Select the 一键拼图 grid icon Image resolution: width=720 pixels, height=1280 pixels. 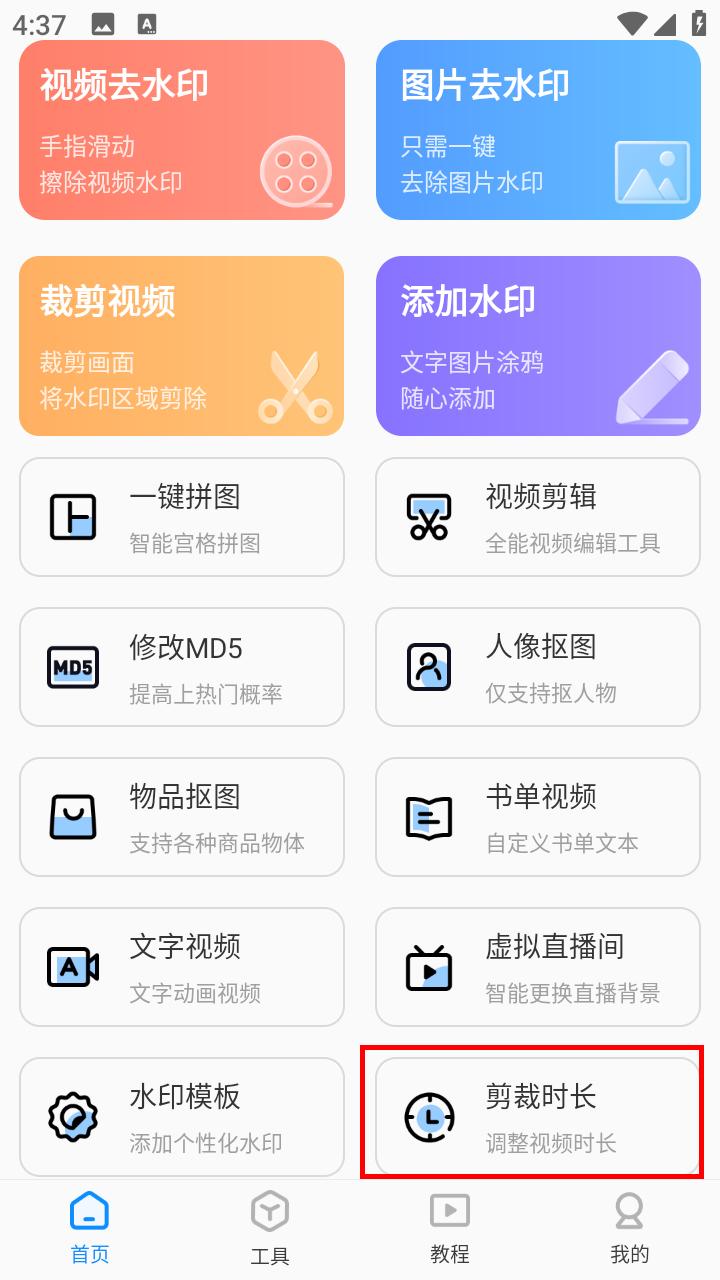[x=73, y=518]
